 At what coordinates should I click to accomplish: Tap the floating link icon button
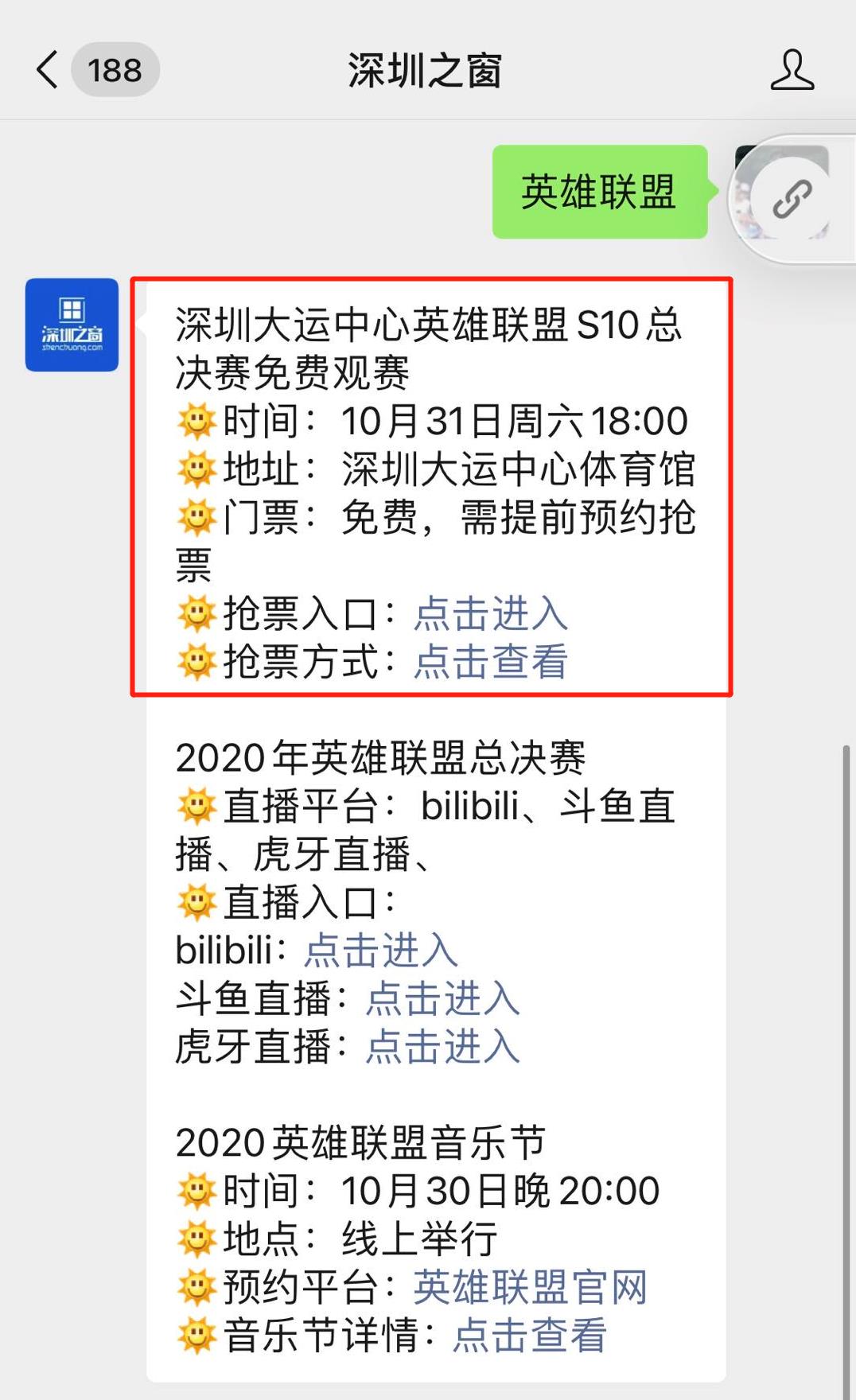[792, 198]
